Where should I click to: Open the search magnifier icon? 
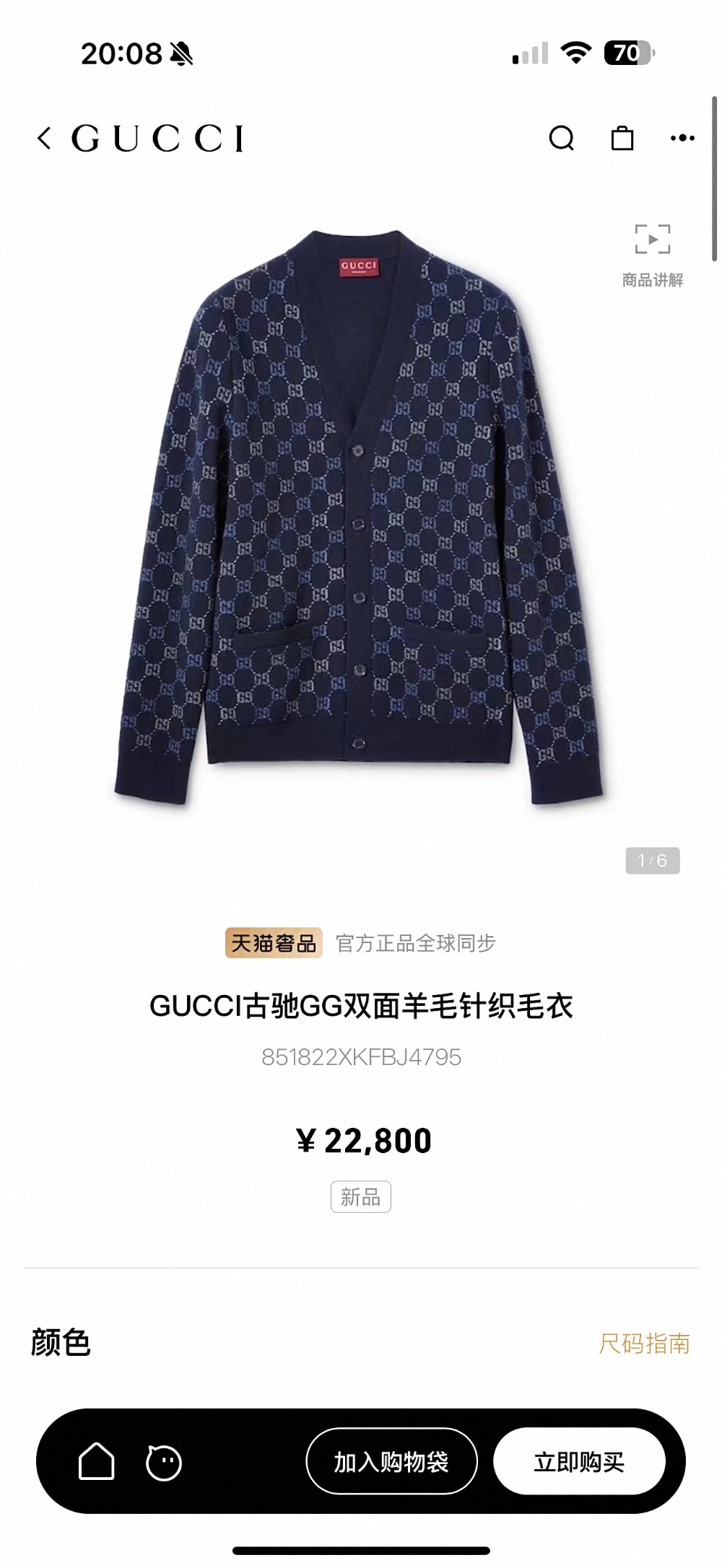click(561, 138)
